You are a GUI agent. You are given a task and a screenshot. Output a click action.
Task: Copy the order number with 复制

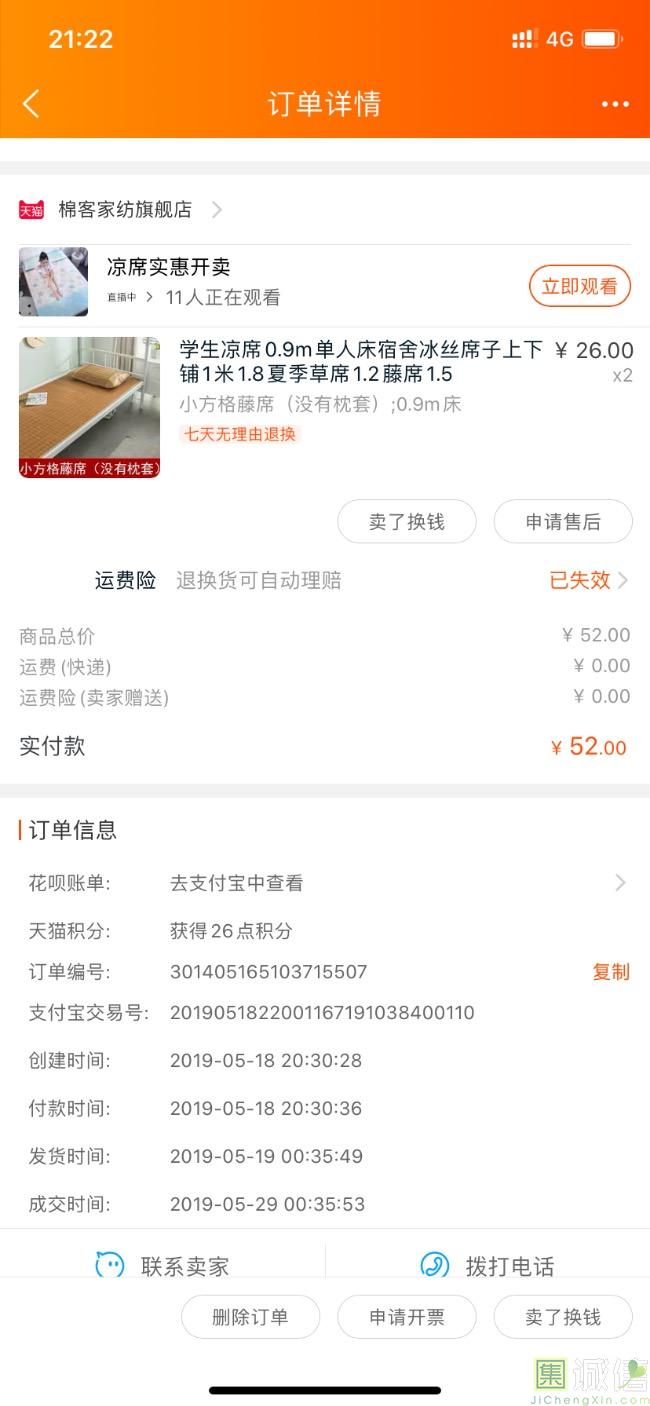pyautogui.click(x=611, y=972)
